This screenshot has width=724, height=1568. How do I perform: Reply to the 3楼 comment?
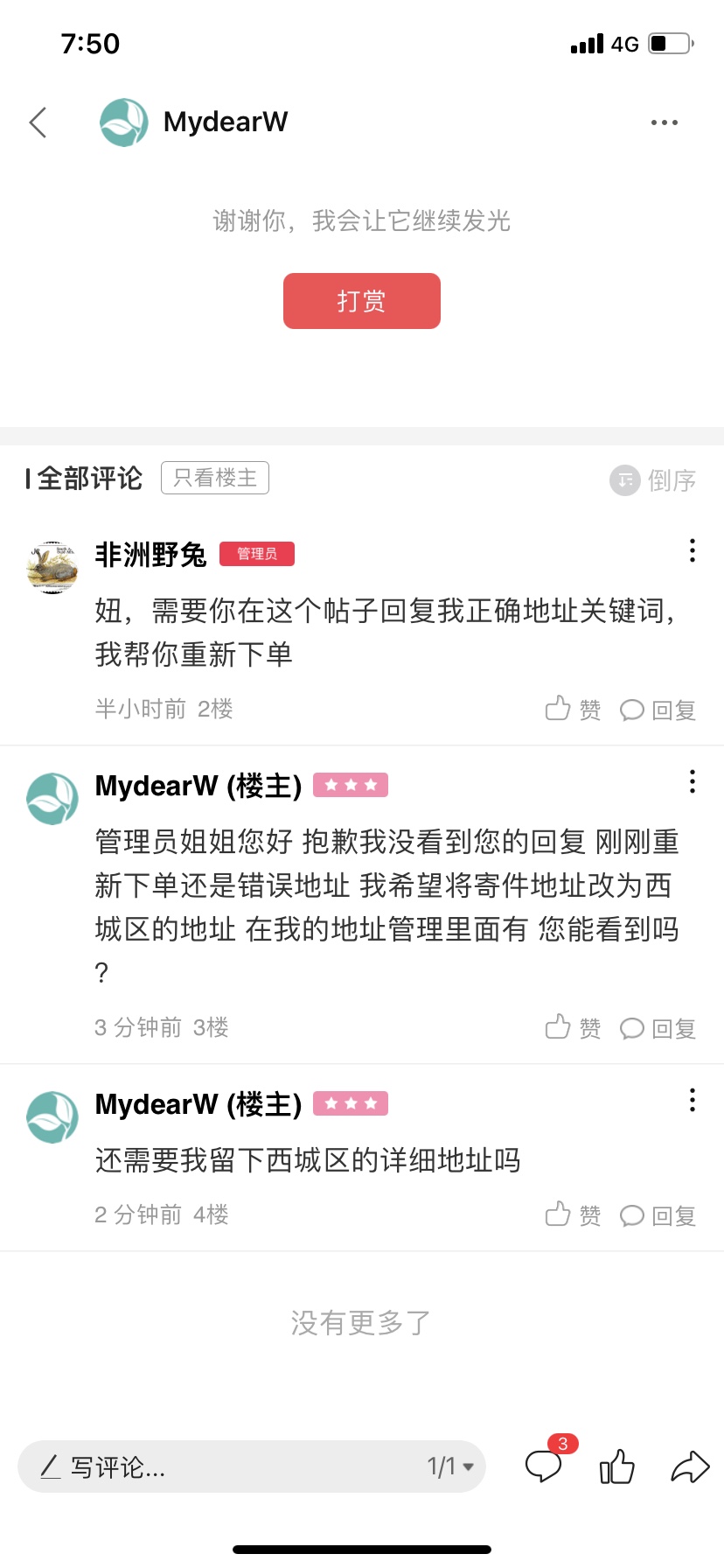point(658,1028)
